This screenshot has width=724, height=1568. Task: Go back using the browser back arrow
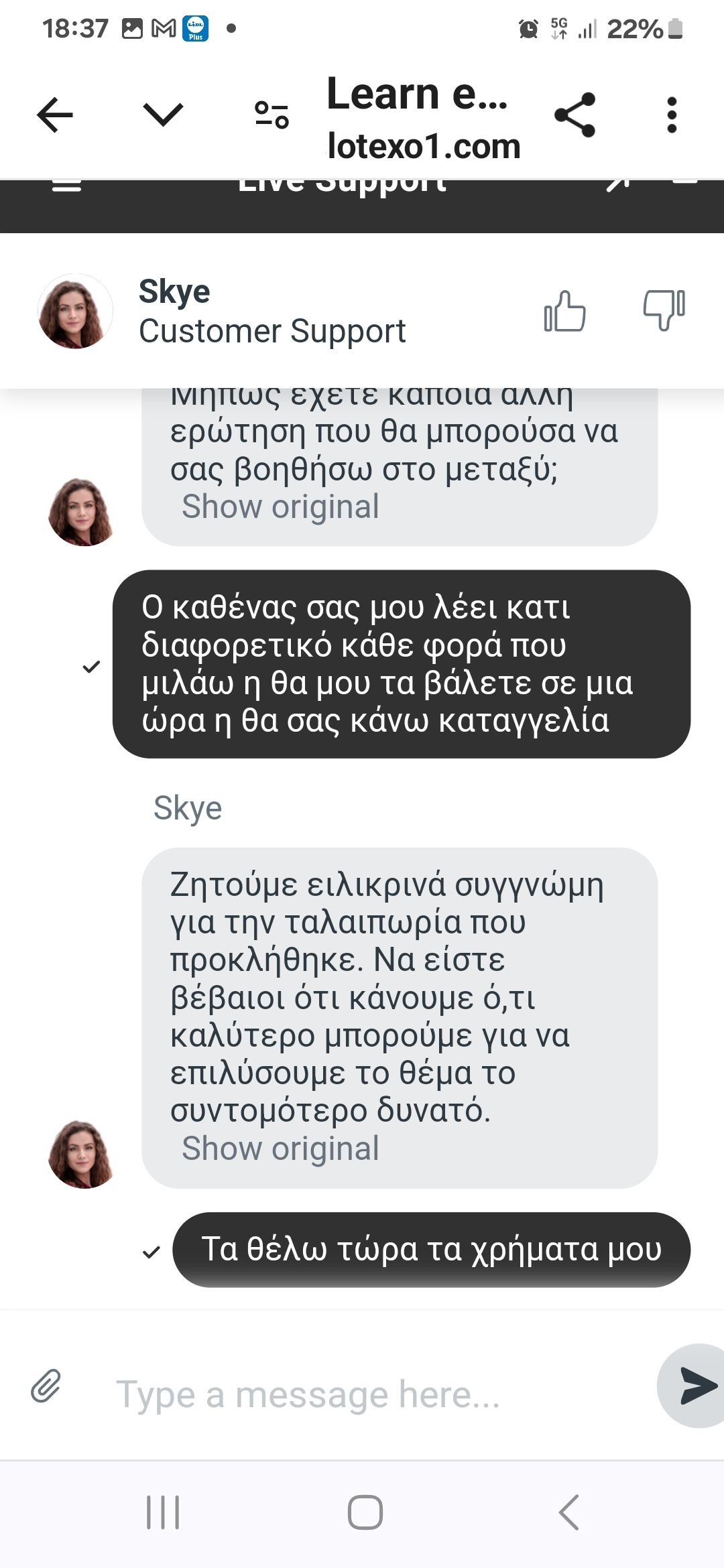[55, 115]
